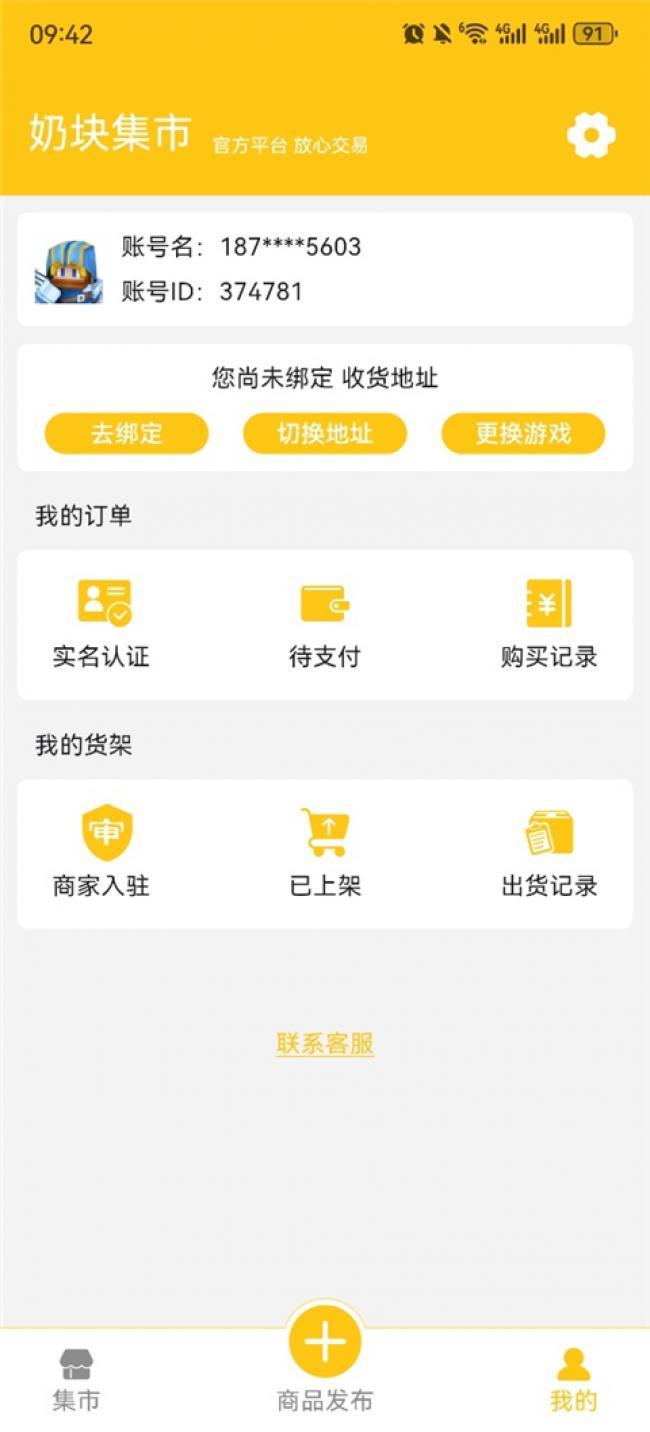Tap the 去绑定 button
Image resolution: width=650 pixels, height=1432 pixels.
pos(126,434)
